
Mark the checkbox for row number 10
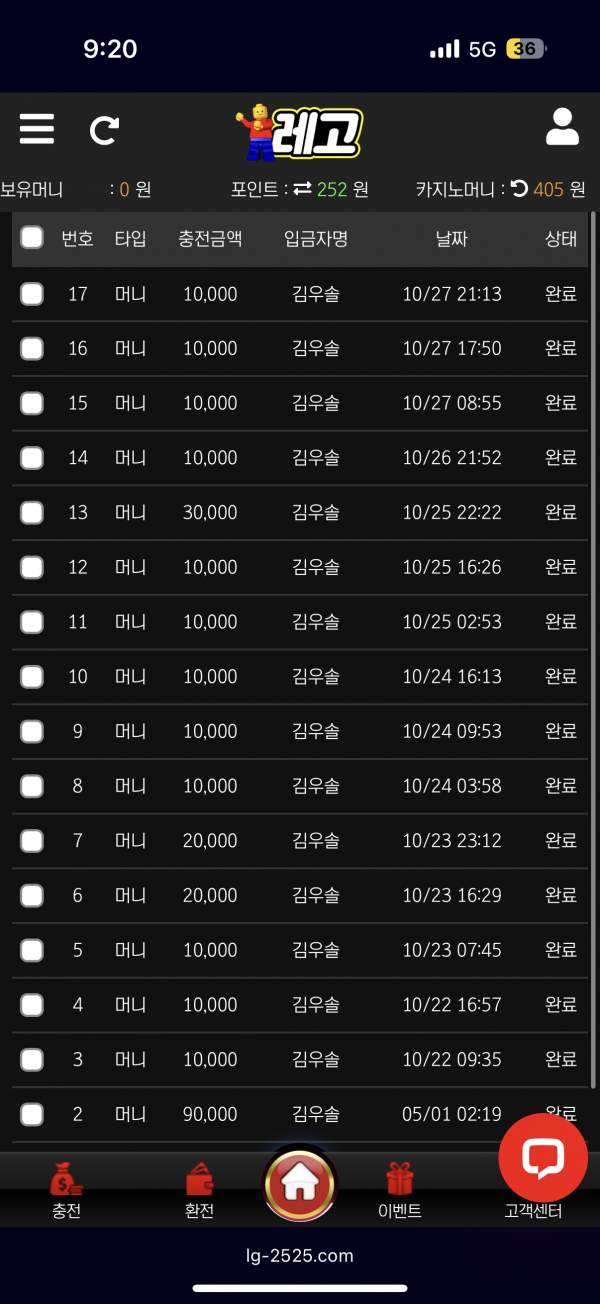pos(32,677)
